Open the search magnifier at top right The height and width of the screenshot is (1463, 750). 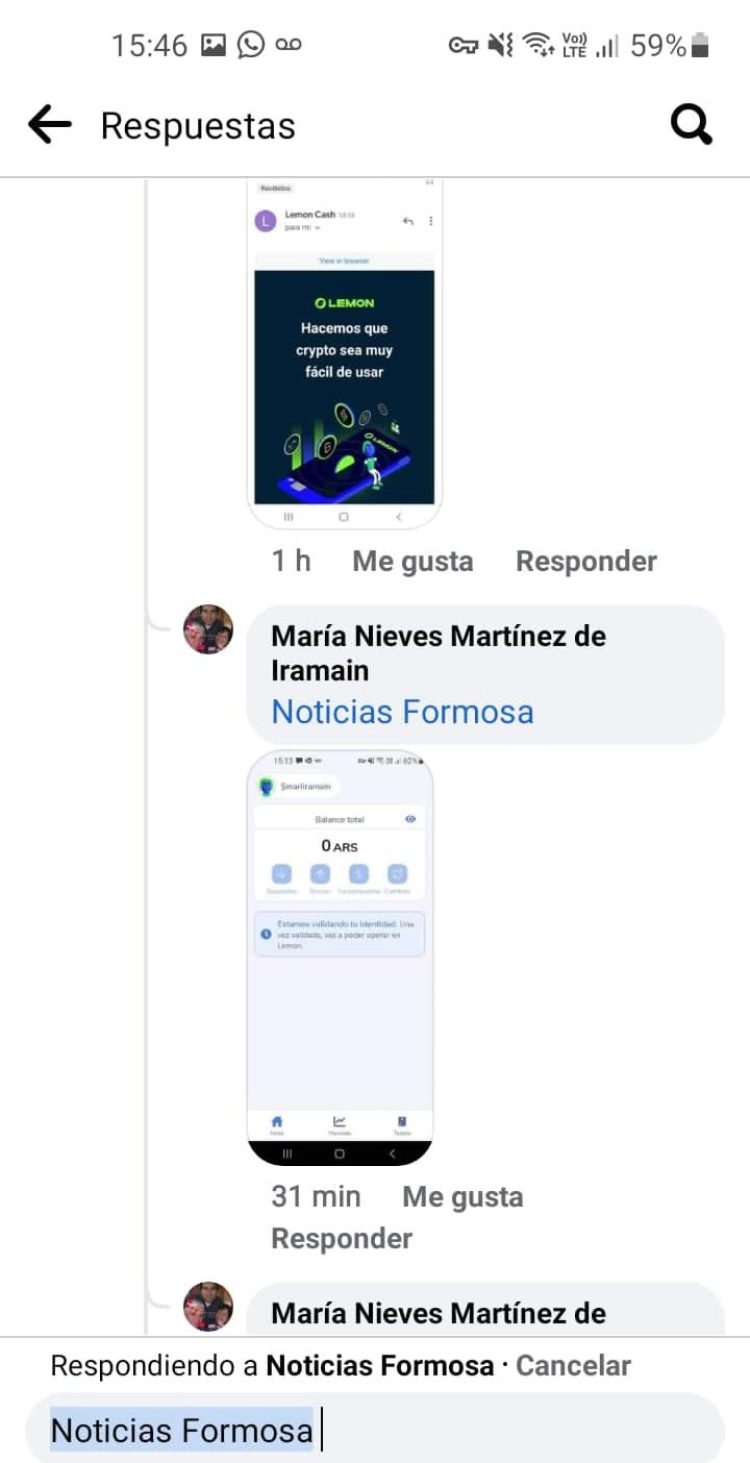click(x=691, y=124)
